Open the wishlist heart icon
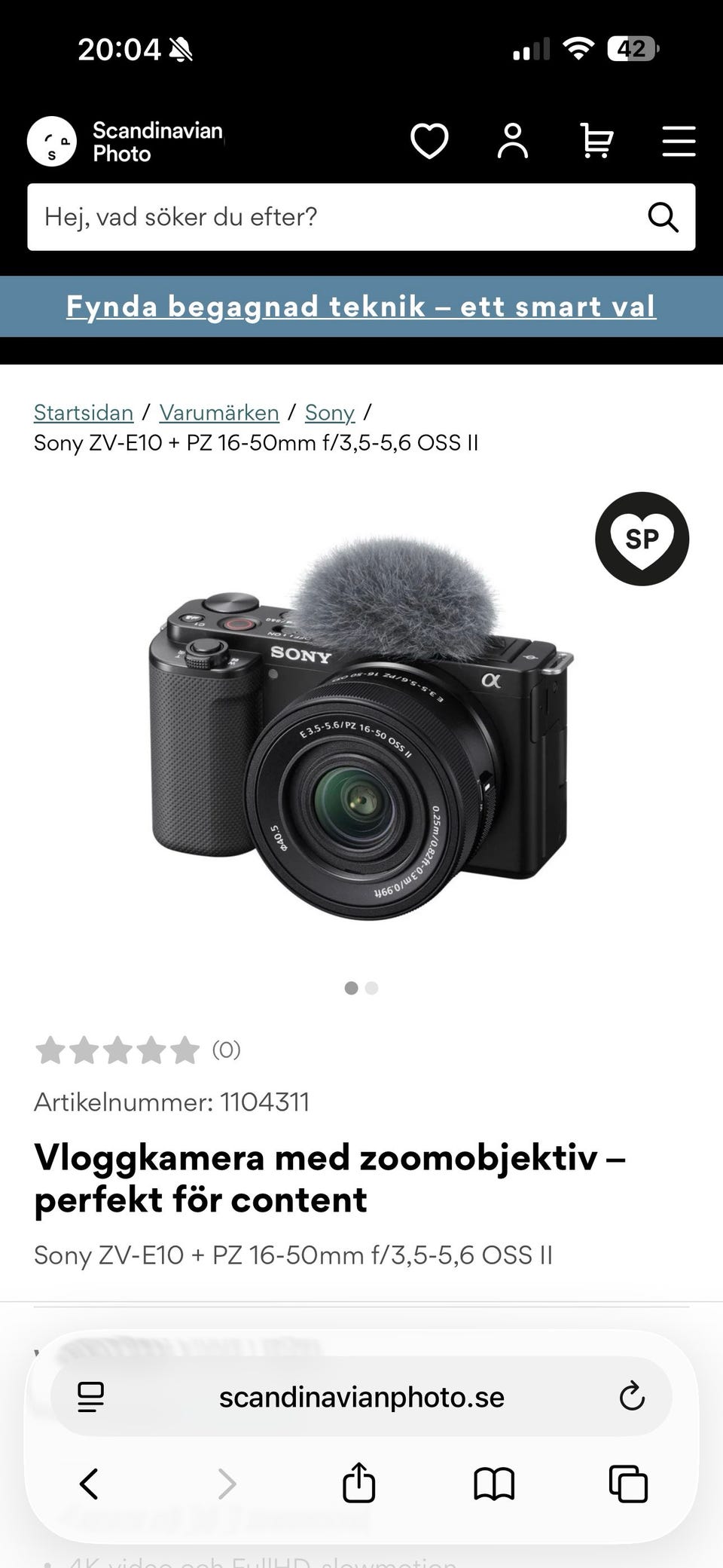 click(x=429, y=141)
